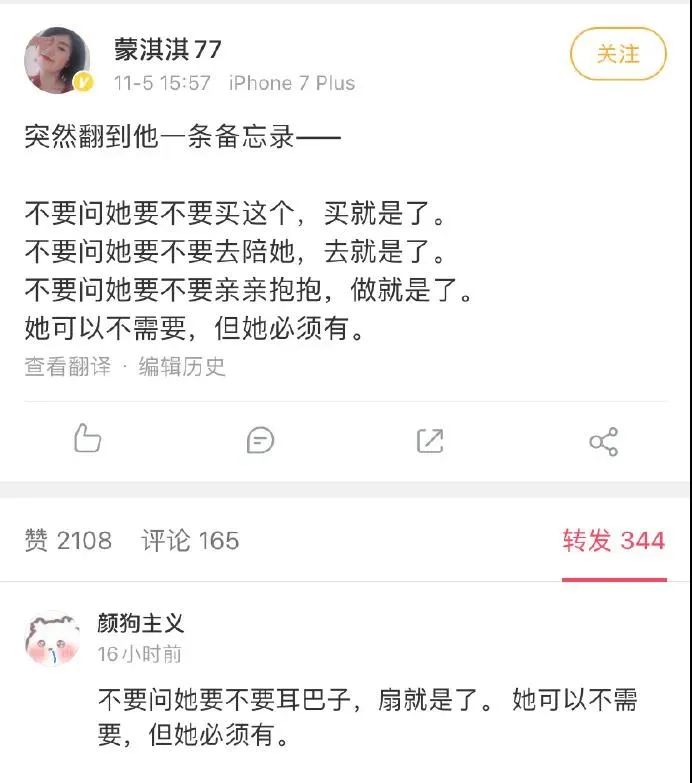Switch to the 评论 165 tab

pos(190,541)
